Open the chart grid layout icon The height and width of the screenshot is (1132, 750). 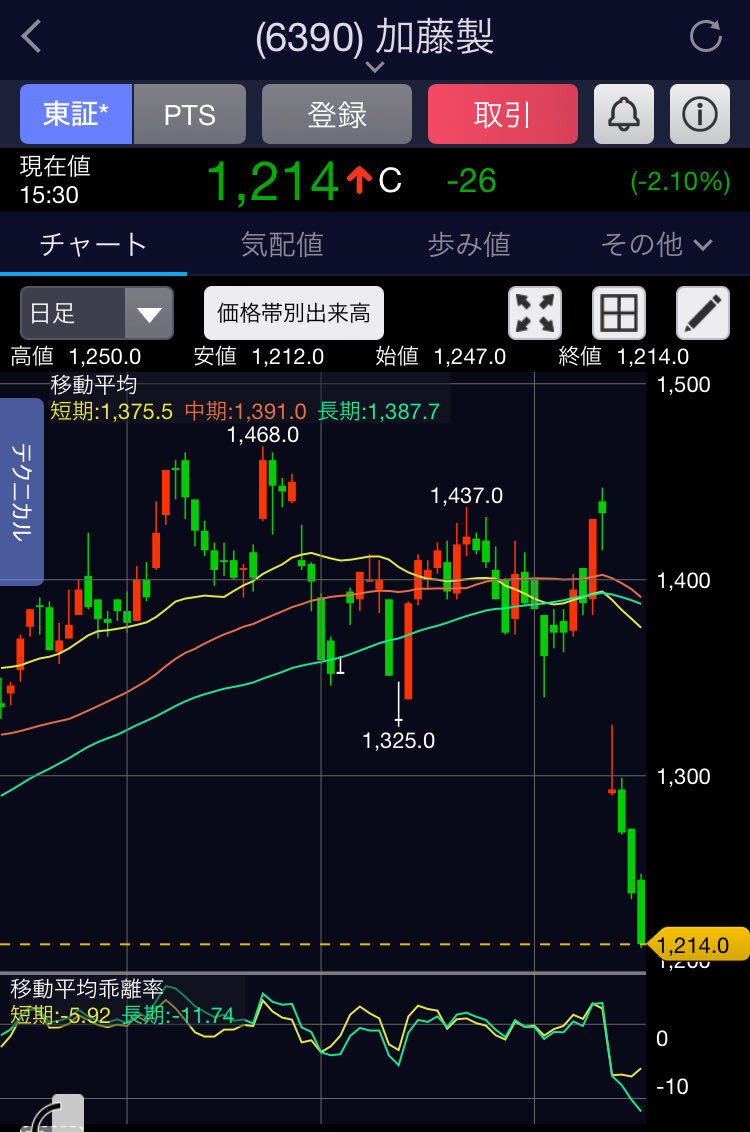click(x=619, y=314)
